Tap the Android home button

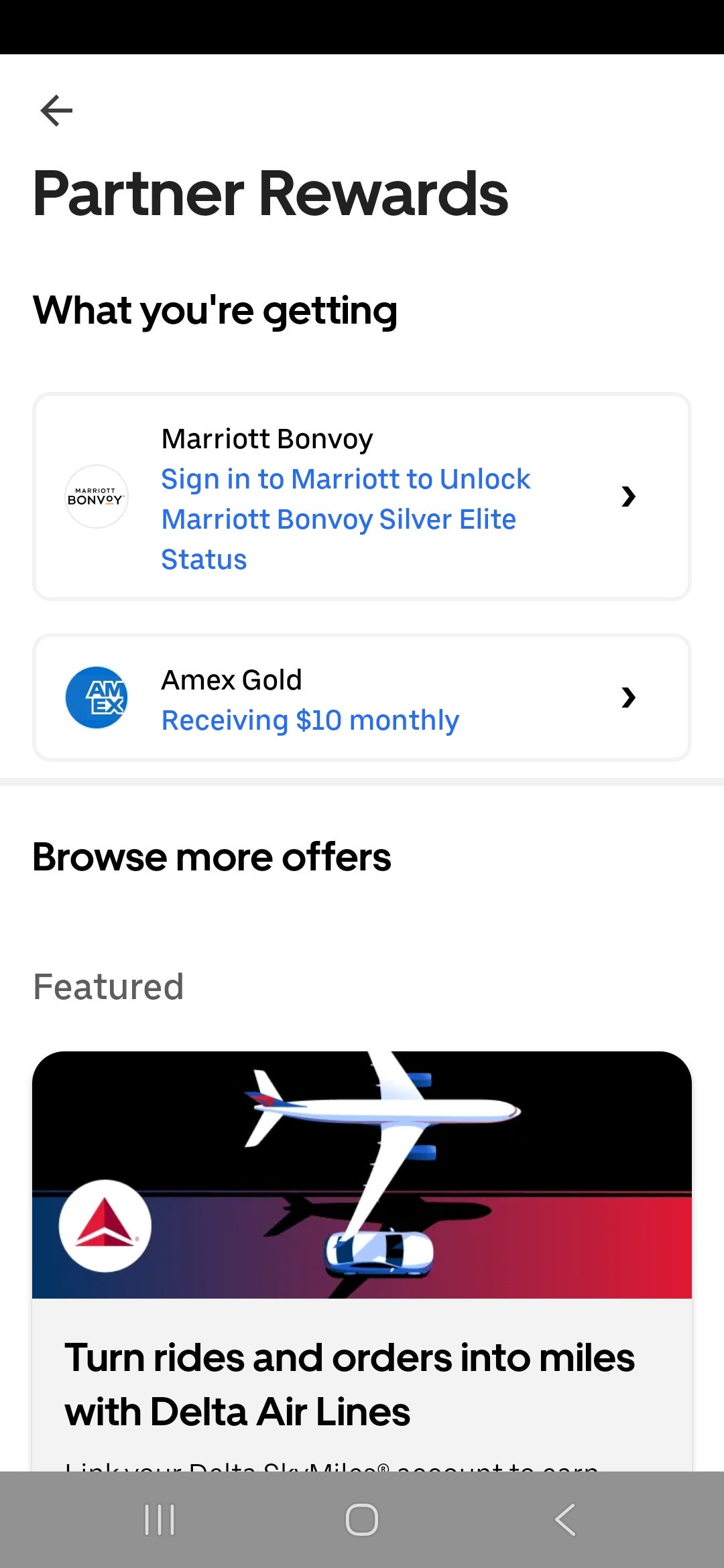point(361,1519)
